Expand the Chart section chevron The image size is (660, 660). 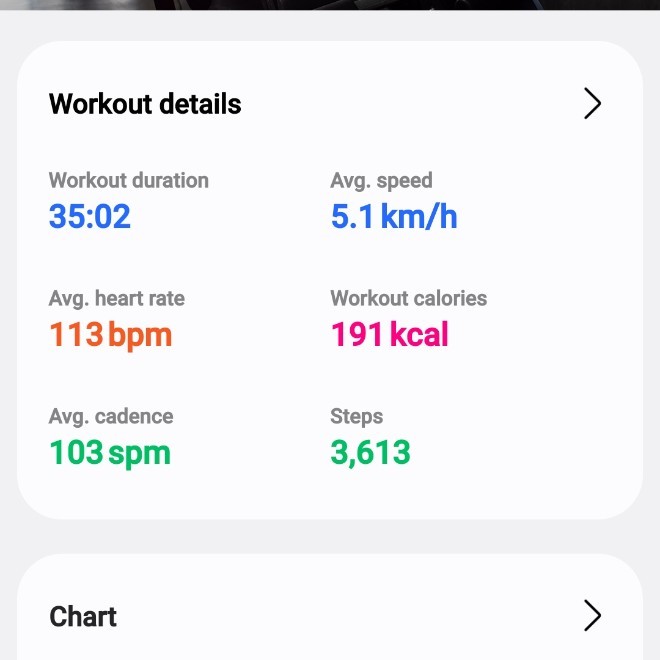pyautogui.click(x=592, y=616)
